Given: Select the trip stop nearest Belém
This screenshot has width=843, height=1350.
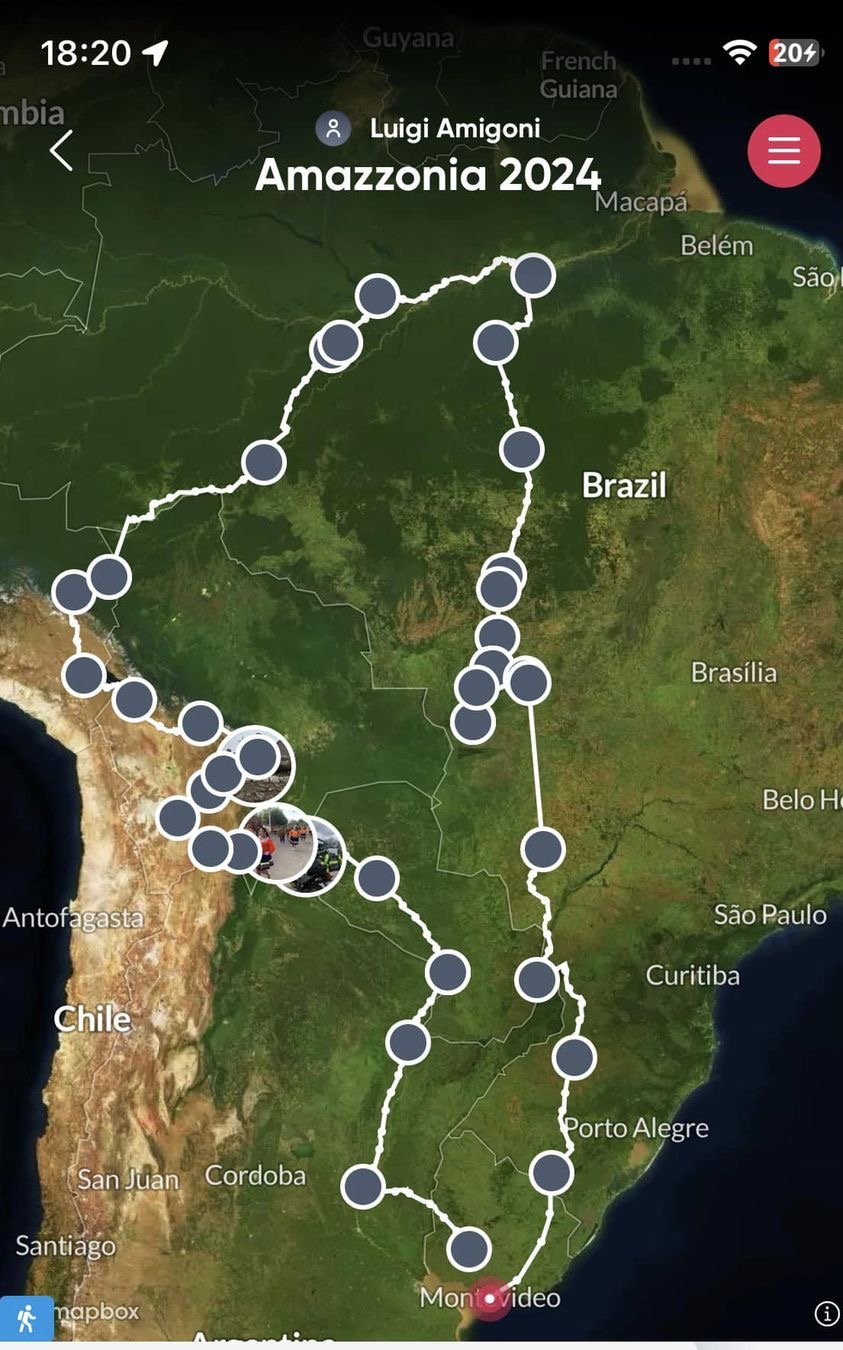Looking at the screenshot, I should (533, 275).
